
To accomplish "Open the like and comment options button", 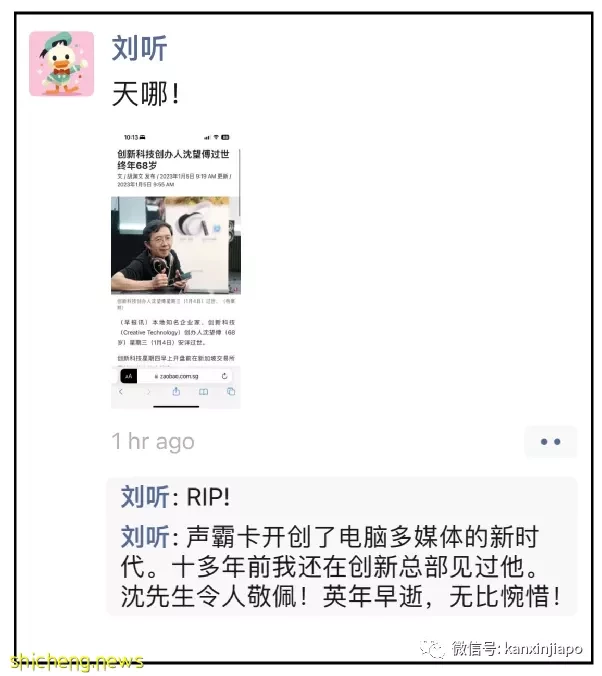I will (x=550, y=441).
